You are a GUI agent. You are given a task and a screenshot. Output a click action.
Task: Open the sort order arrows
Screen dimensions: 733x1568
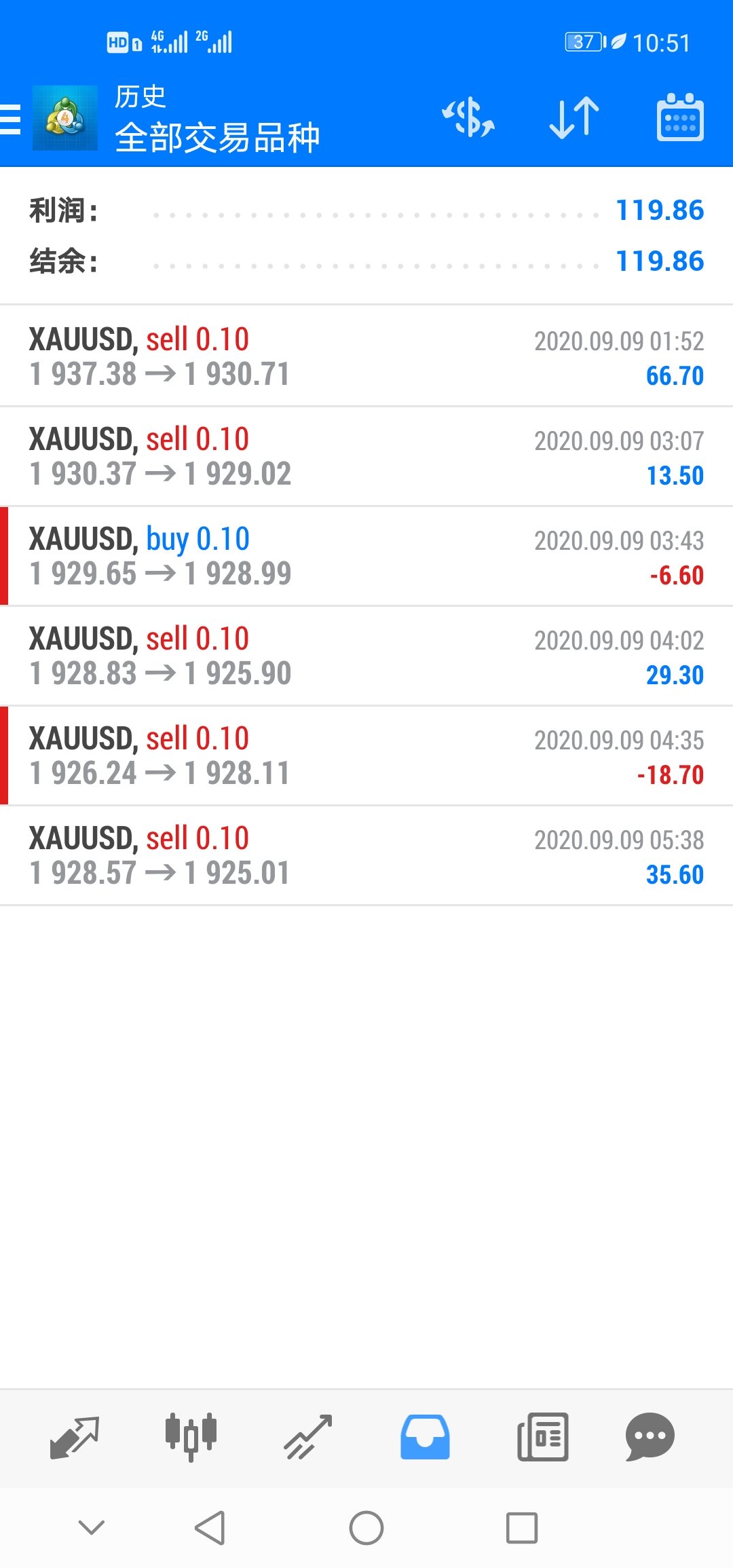[x=574, y=117]
